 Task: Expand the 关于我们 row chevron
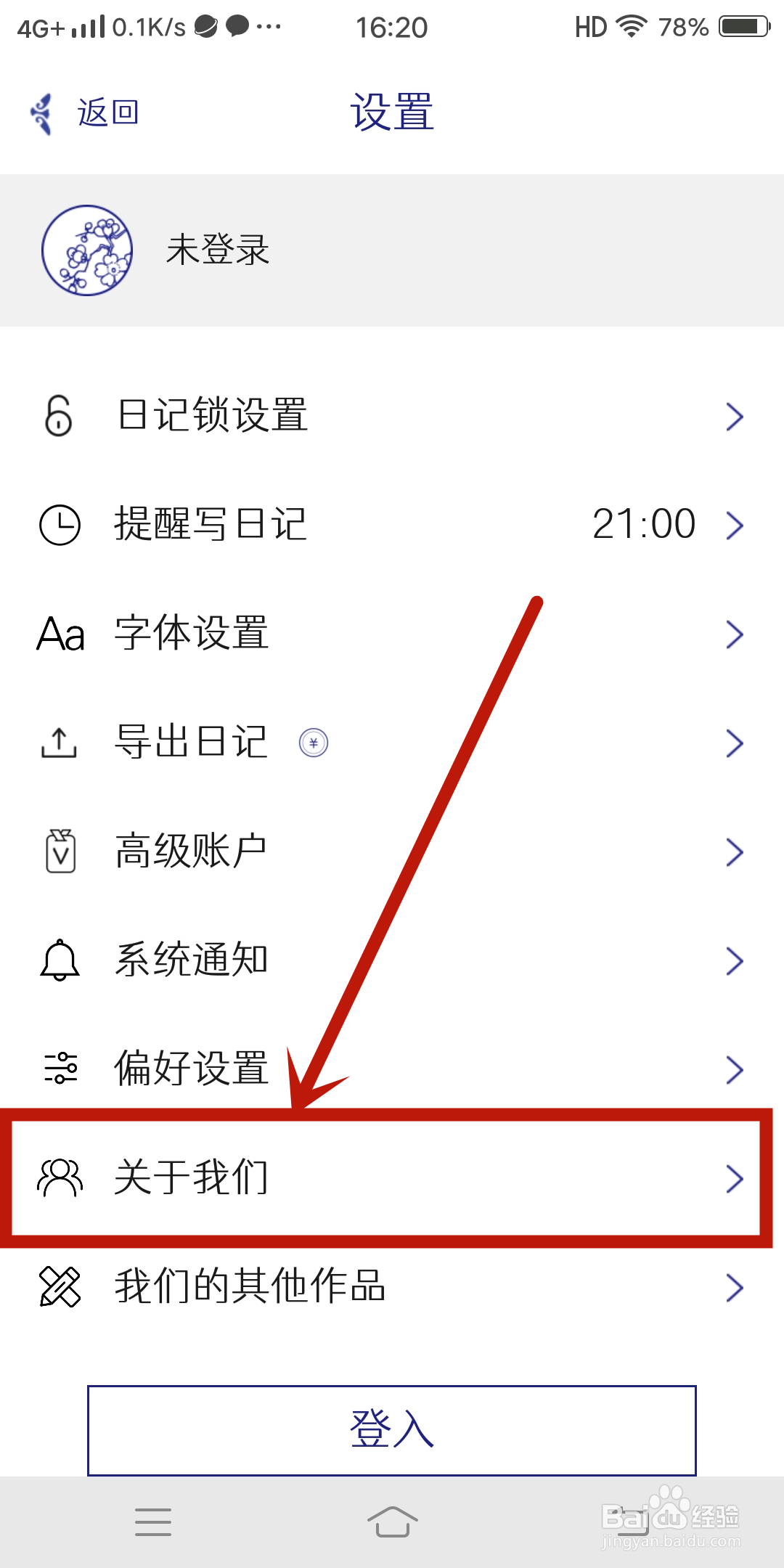coord(735,1177)
